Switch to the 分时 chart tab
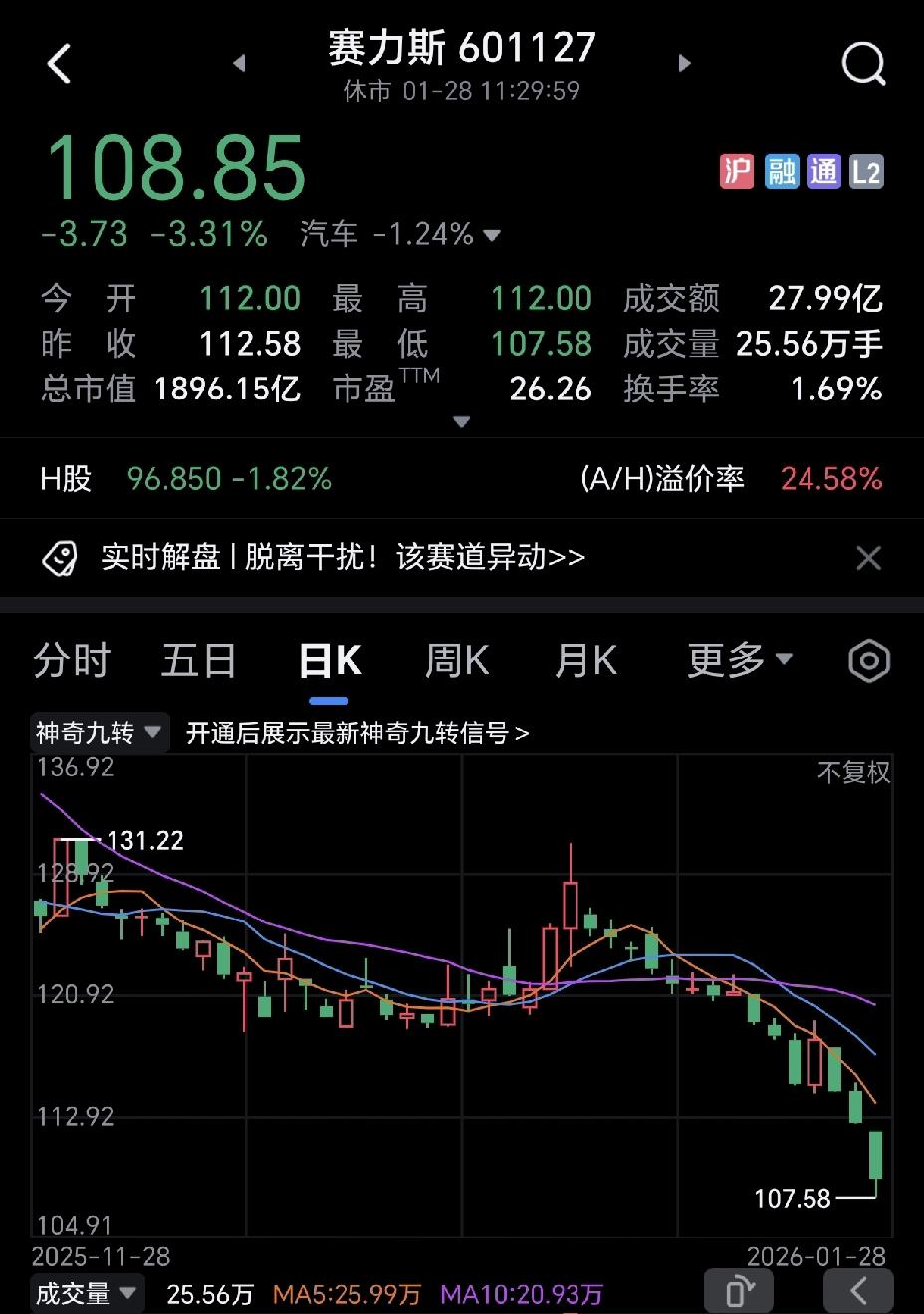The width and height of the screenshot is (924, 1314). pyautogui.click(x=70, y=659)
